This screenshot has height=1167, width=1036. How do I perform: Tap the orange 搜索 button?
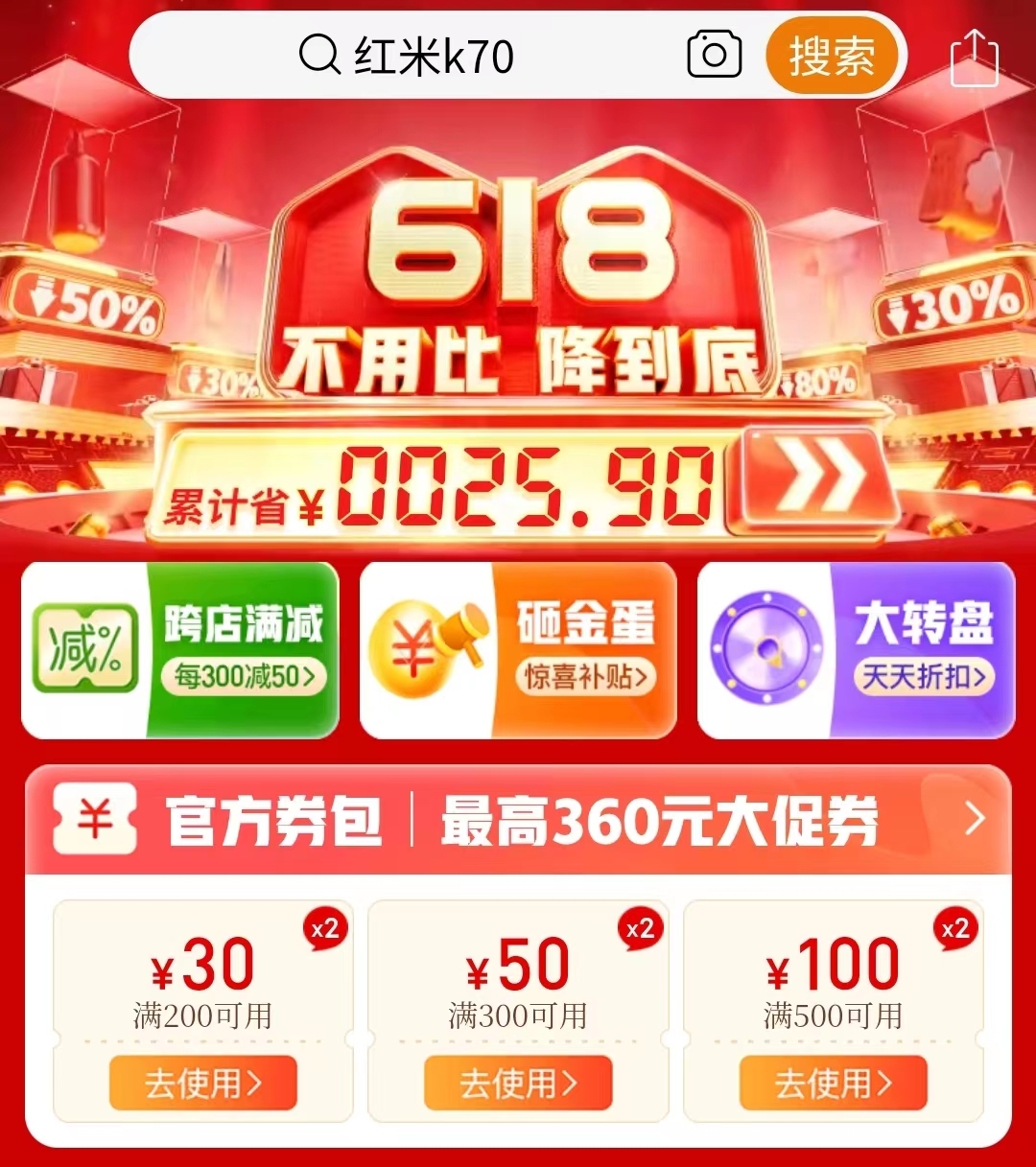click(x=832, y=56)
